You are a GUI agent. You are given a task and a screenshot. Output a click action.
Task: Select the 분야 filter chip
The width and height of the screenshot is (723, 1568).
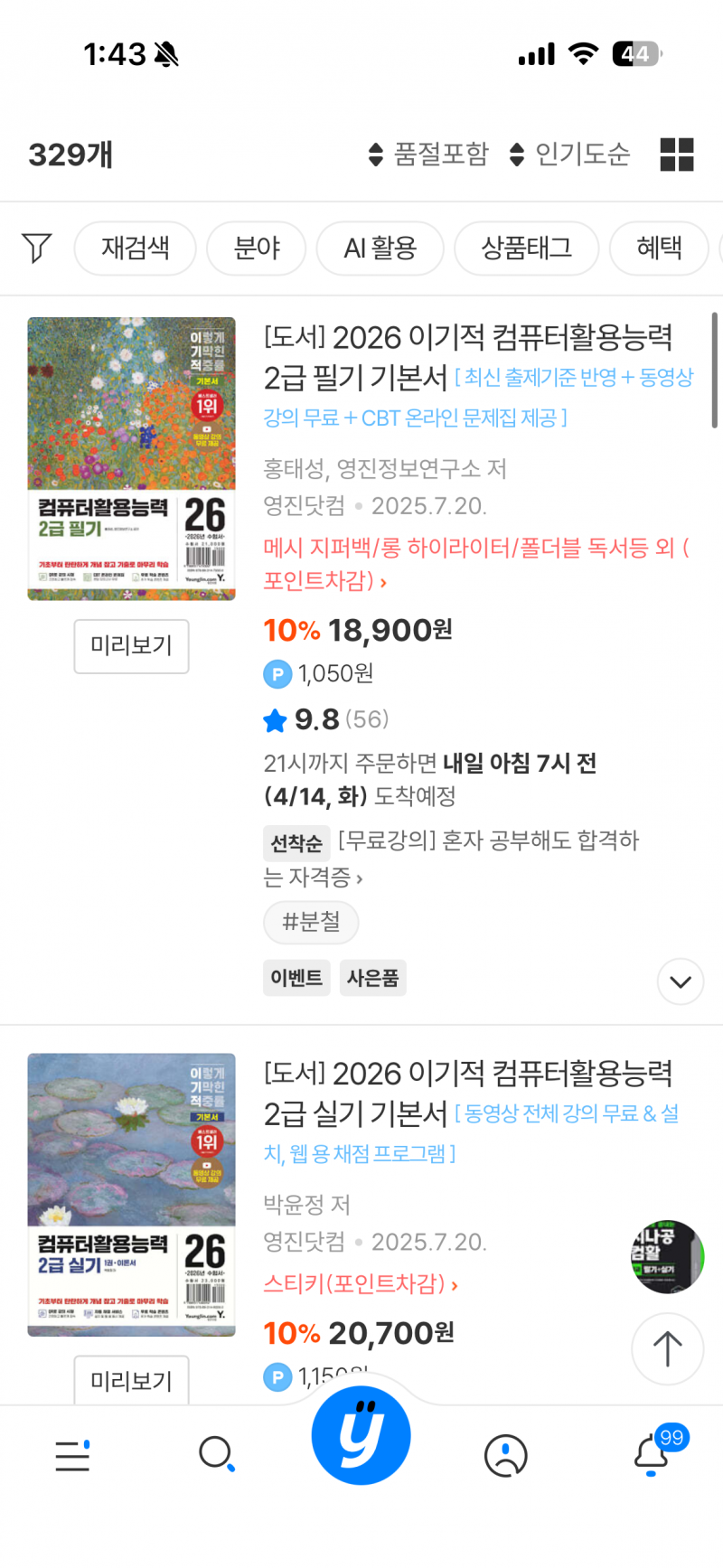(257, 248)
